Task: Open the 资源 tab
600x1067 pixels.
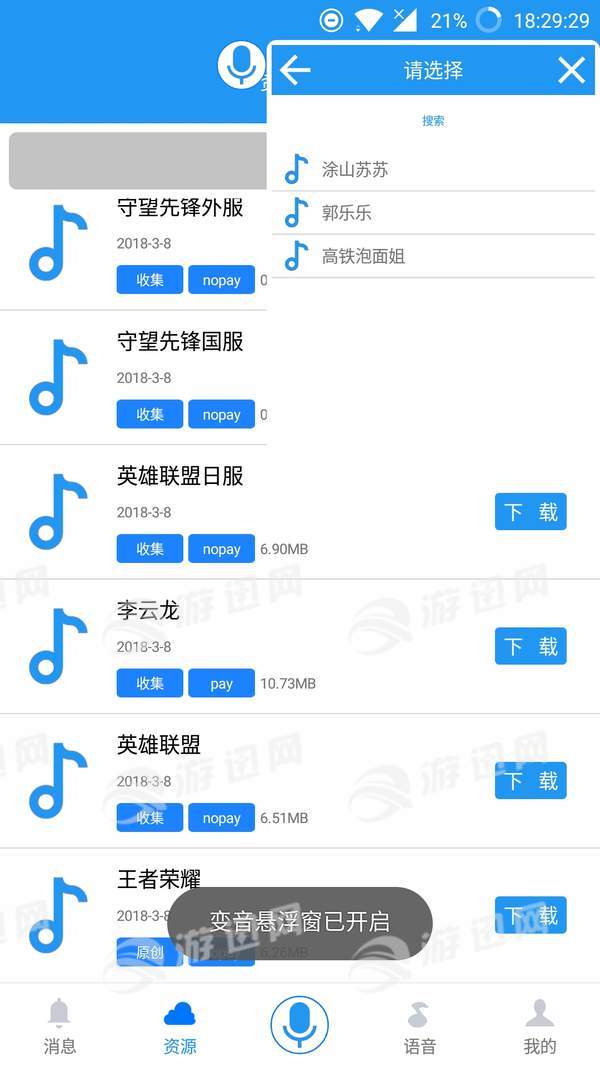Action: click(x=180, y=1027)
